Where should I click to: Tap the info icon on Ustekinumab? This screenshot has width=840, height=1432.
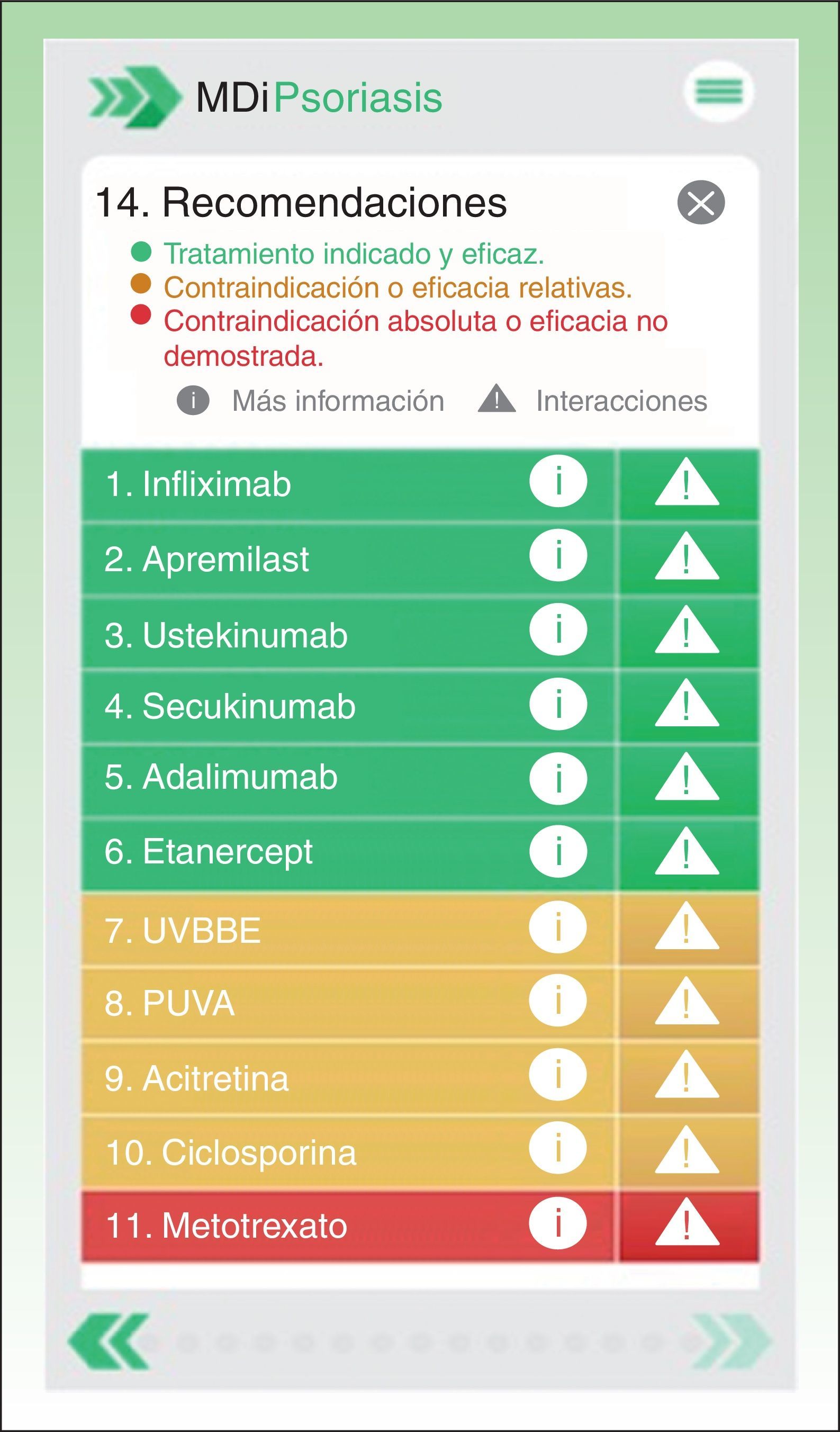pyautogui.click(x=558, y=629)
